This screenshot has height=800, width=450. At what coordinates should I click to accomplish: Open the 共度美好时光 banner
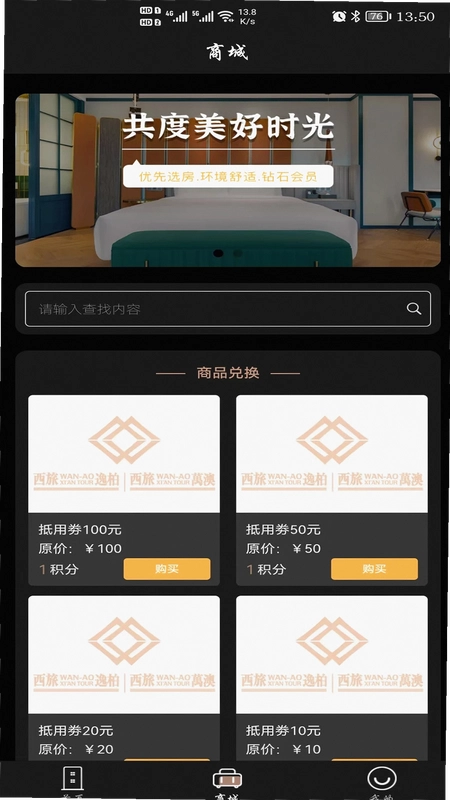coord(228,180)
